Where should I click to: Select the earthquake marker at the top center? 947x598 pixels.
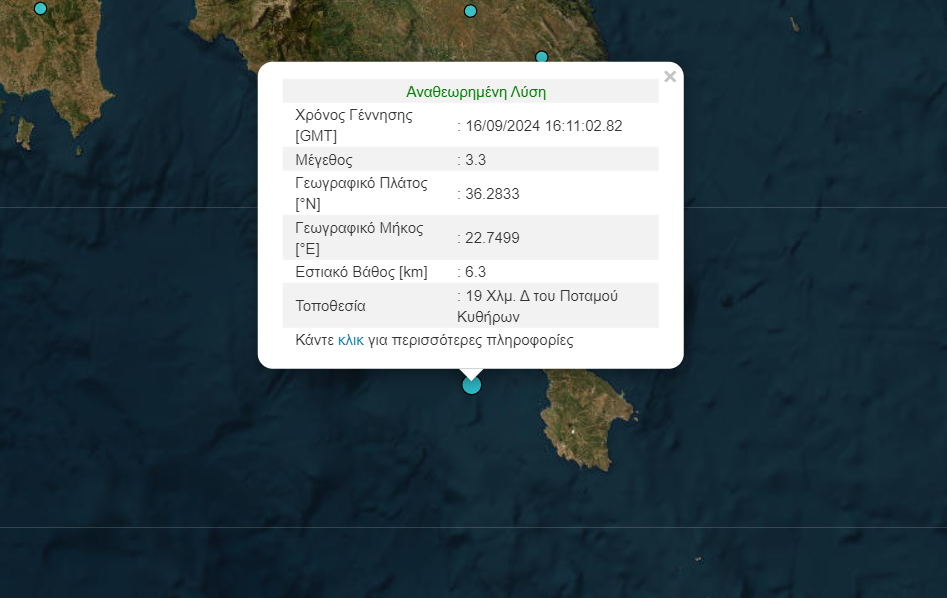pos(471,11)
